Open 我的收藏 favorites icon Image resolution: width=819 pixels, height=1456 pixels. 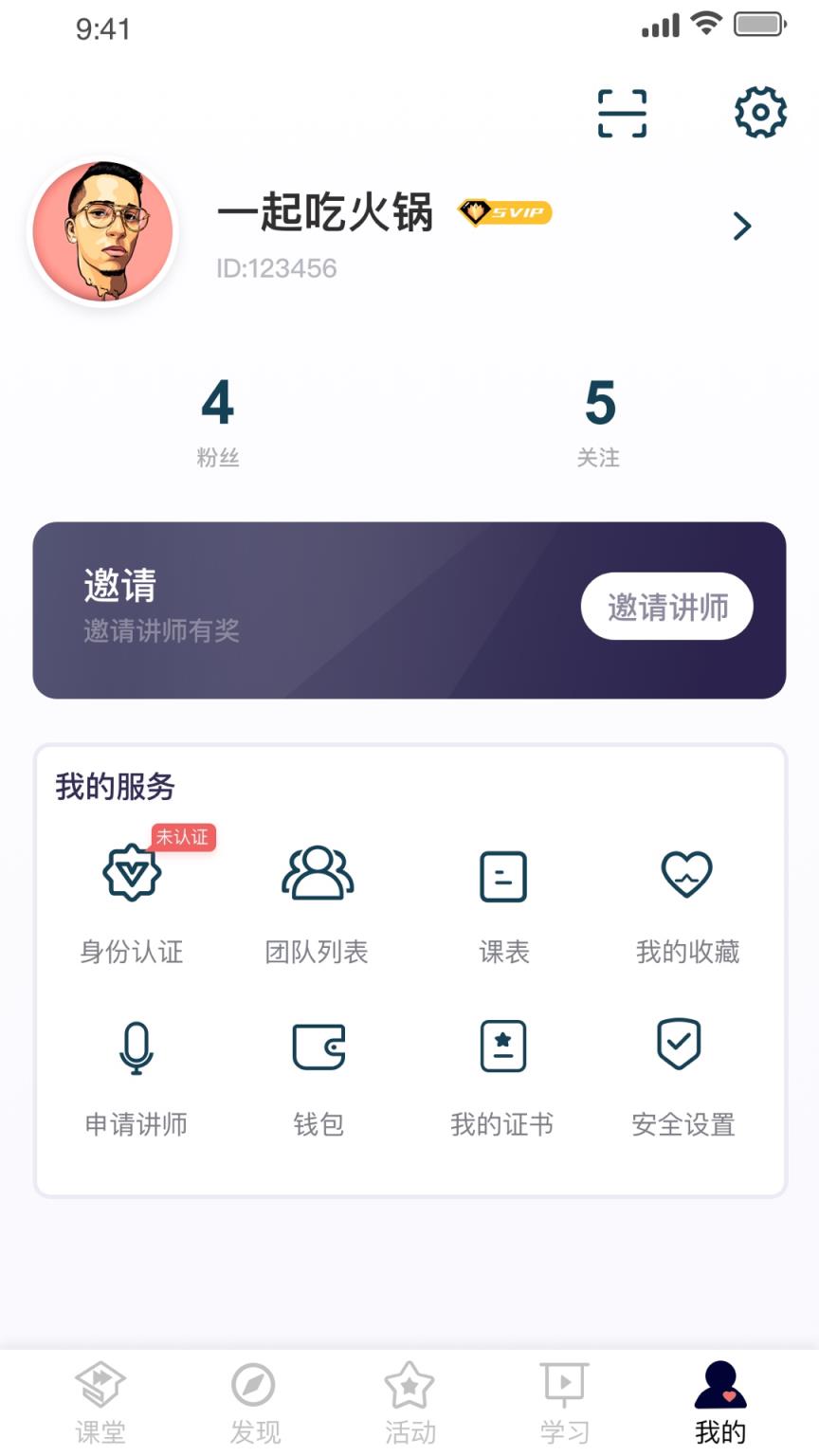(x=688, y=877)
